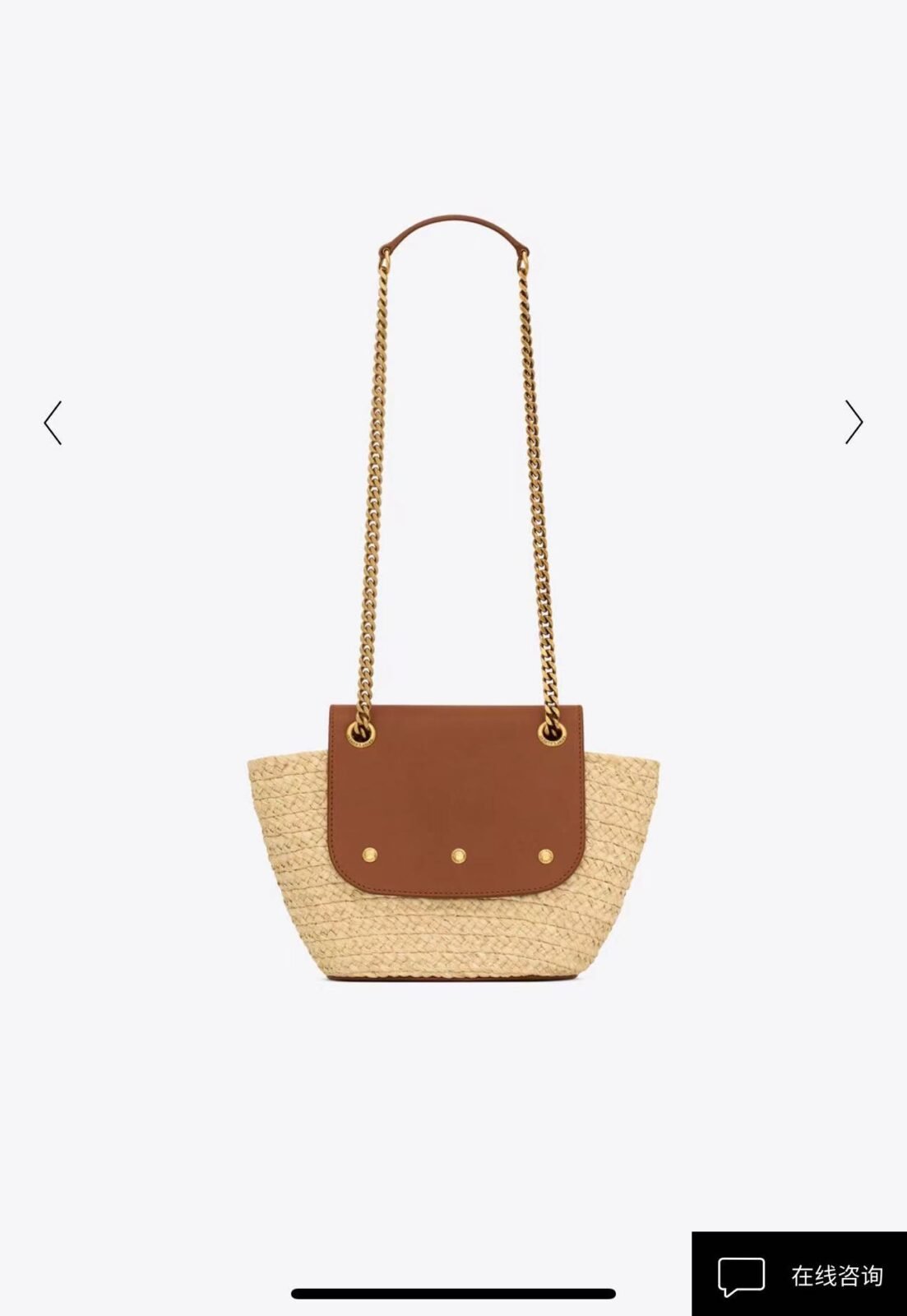Go to the previous product image
907x1316 pixels.
tap(53, 423)
